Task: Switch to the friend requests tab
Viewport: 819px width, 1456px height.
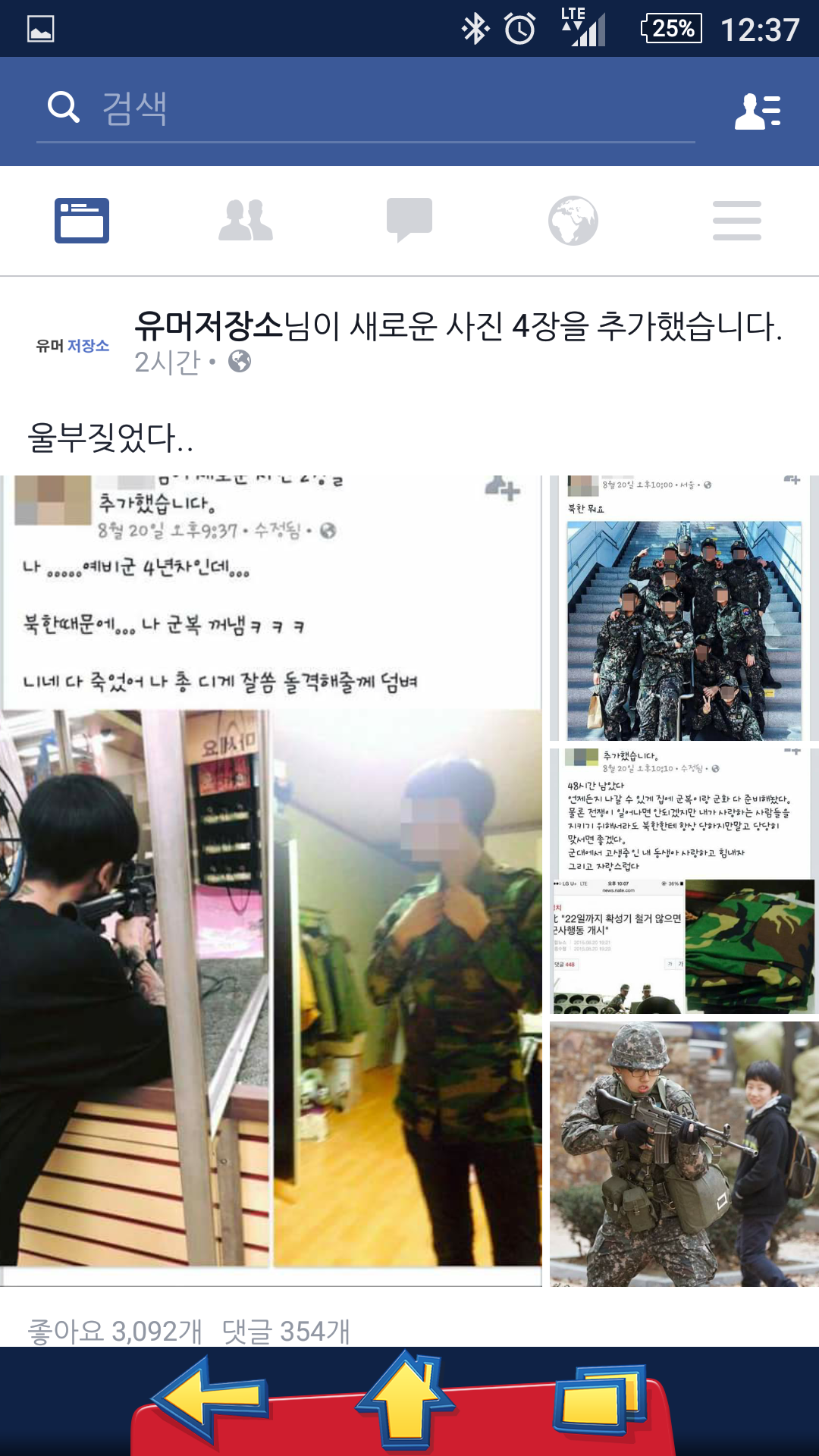Action: click(x=245, y=221)
